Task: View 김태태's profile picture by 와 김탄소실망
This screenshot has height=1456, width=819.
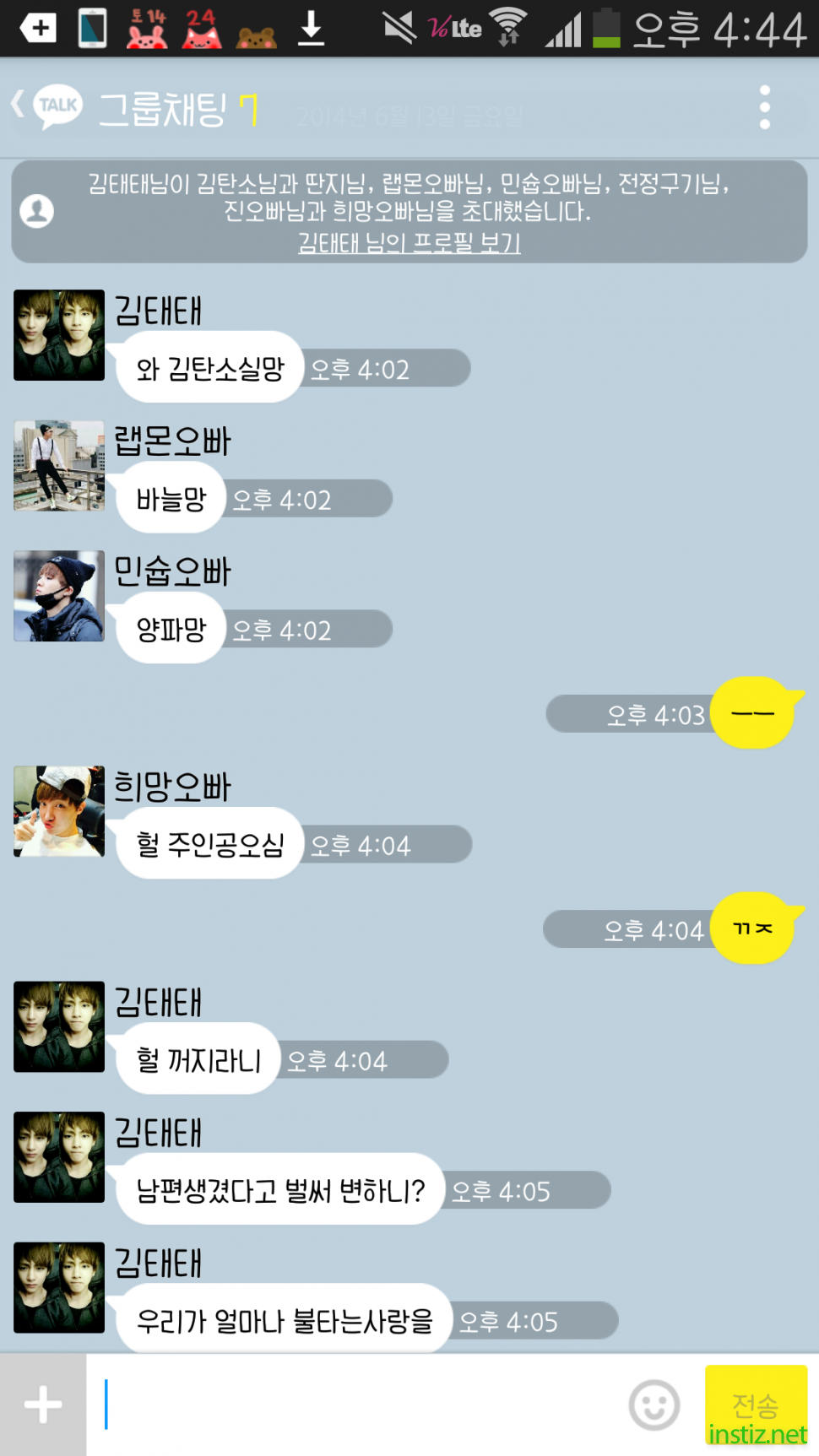Action: [x=59, y=335]
